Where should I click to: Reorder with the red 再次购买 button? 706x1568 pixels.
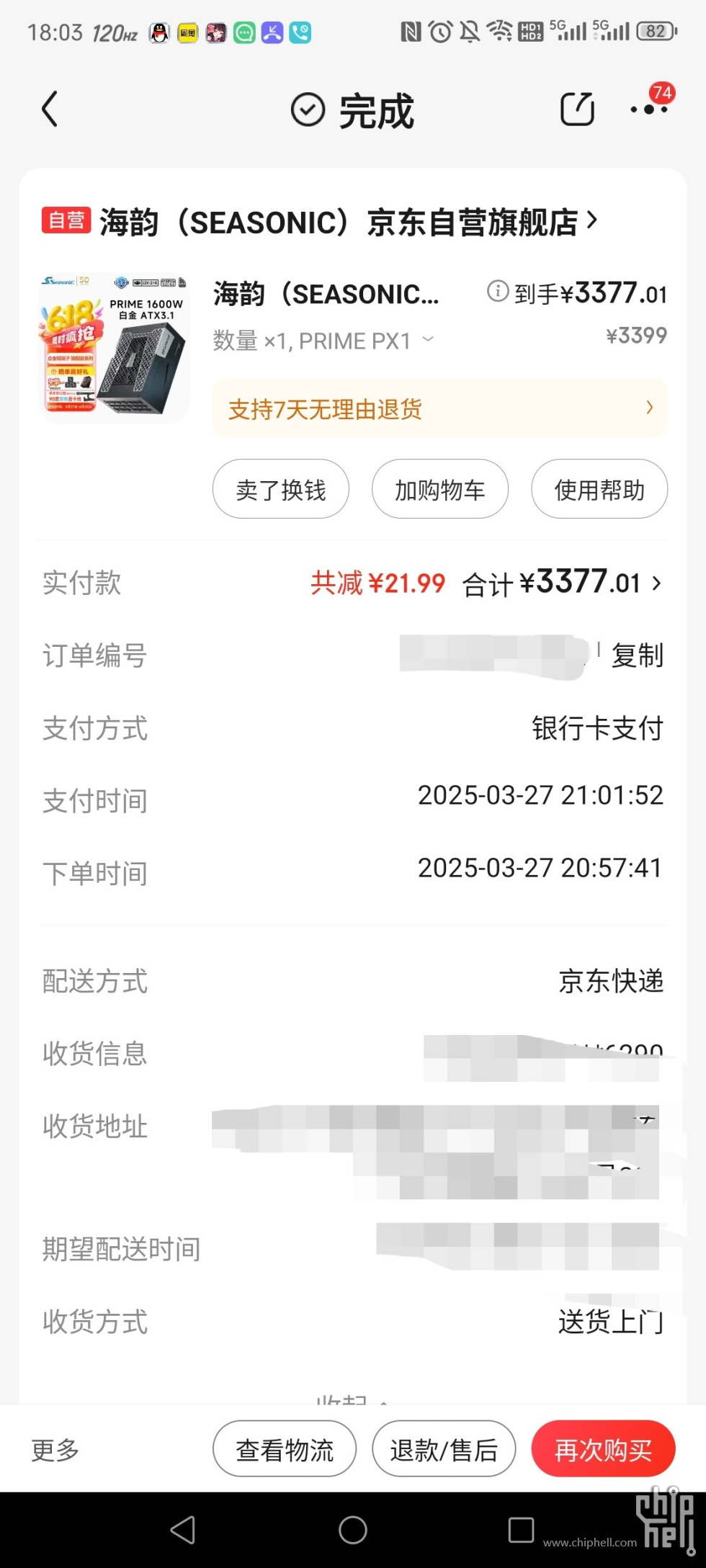603,1448
